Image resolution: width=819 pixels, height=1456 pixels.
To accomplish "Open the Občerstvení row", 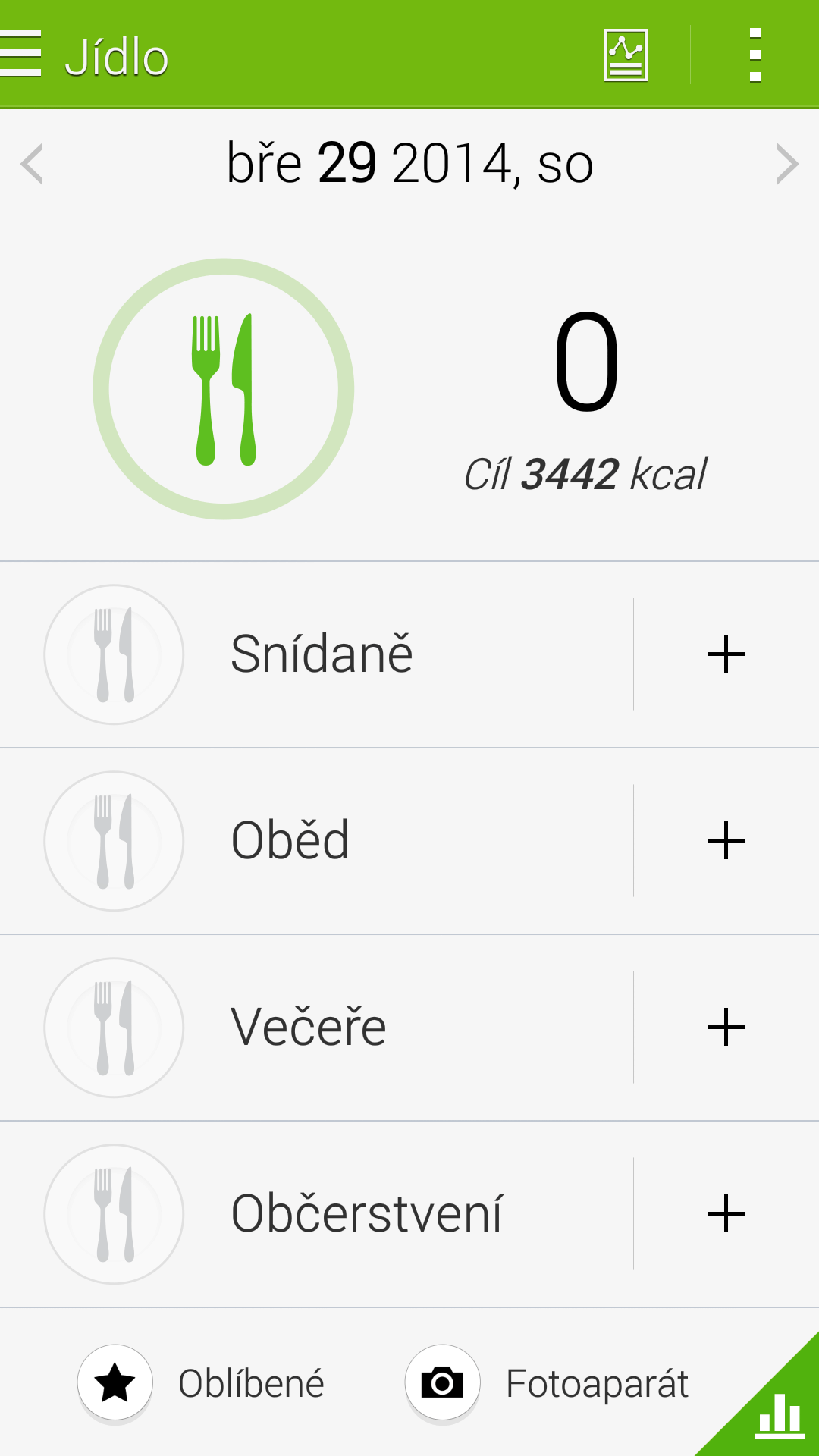I will (x=316, y=1214).
